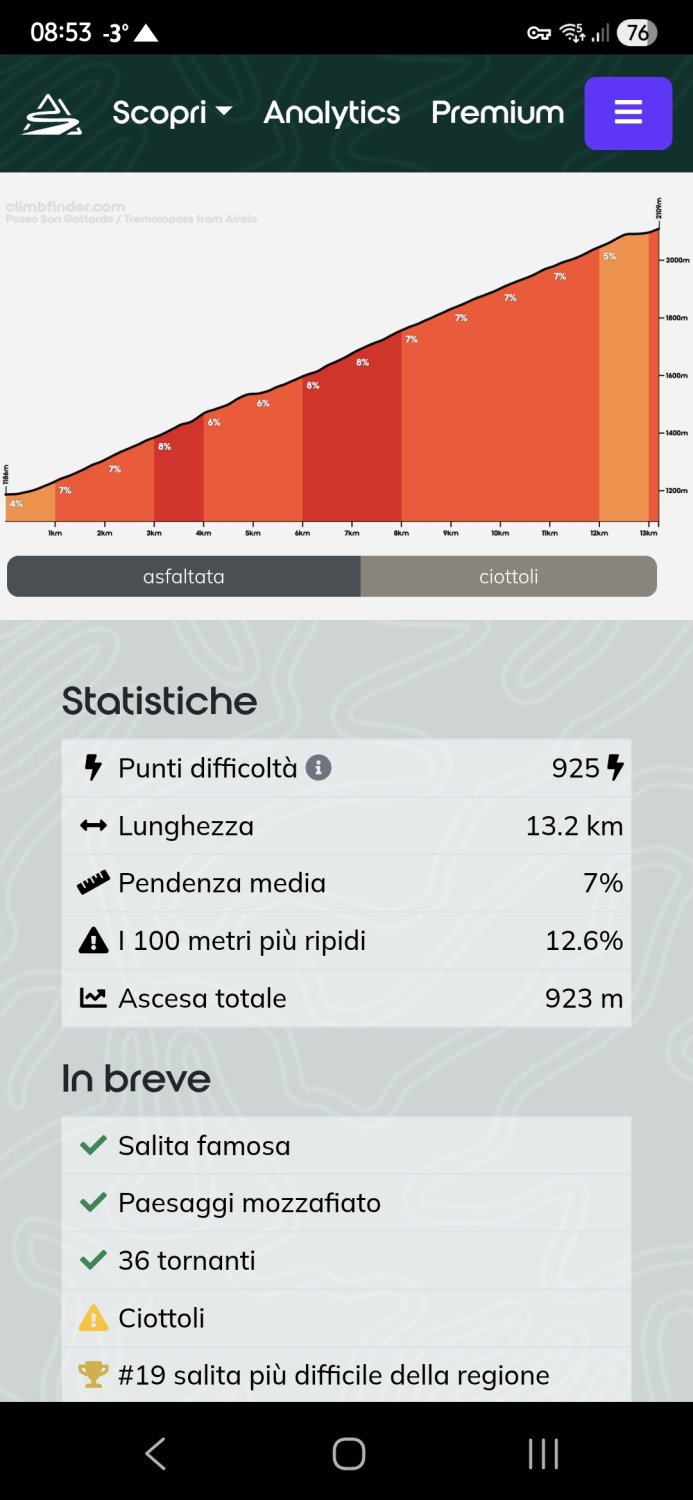Image resolution: width=693 pixels, height=1500 pixels.
Task: Open the hamburger menu button
Action: (628, 113)
